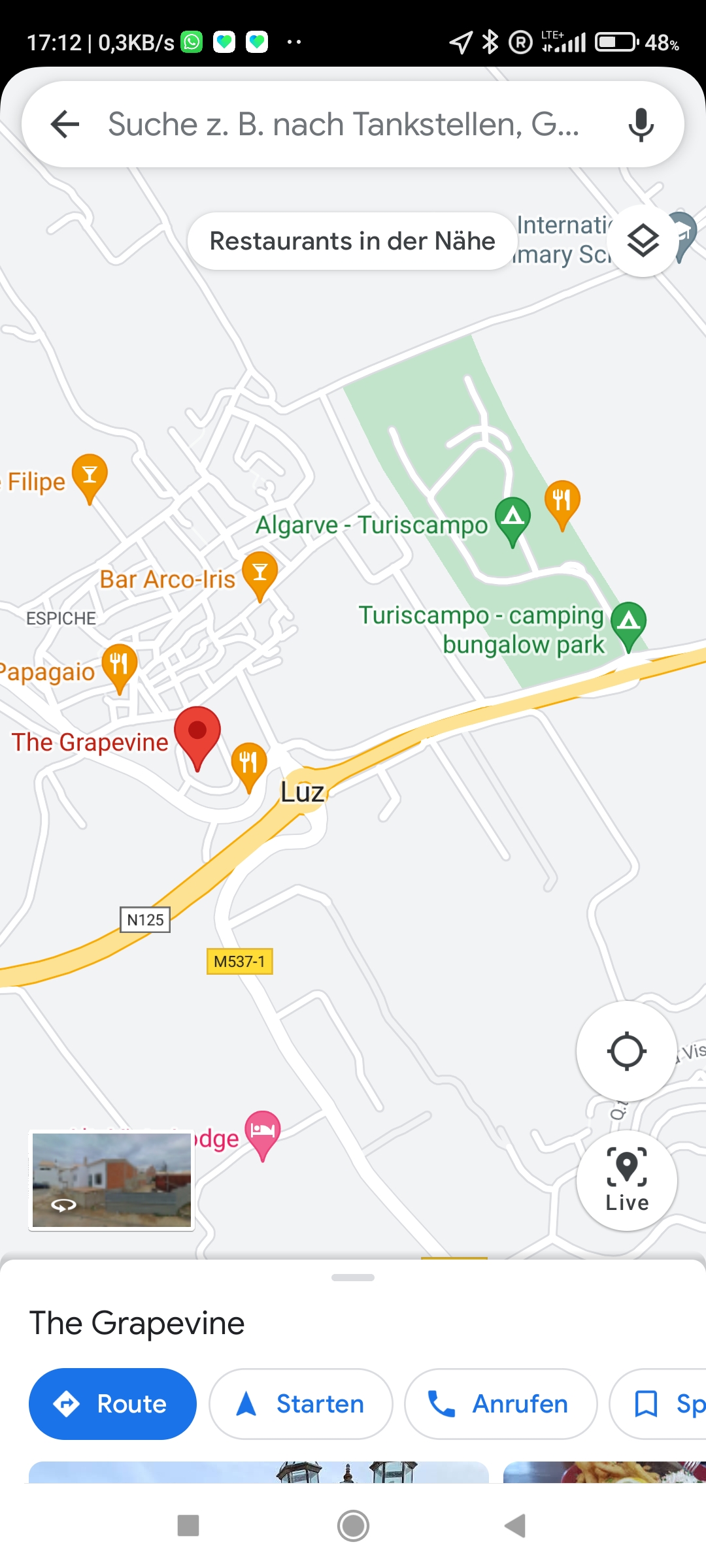Screen dimensions: 706x1568
Task: Expand The Grapevine place sheet handle
Action: coord(353,1277)
